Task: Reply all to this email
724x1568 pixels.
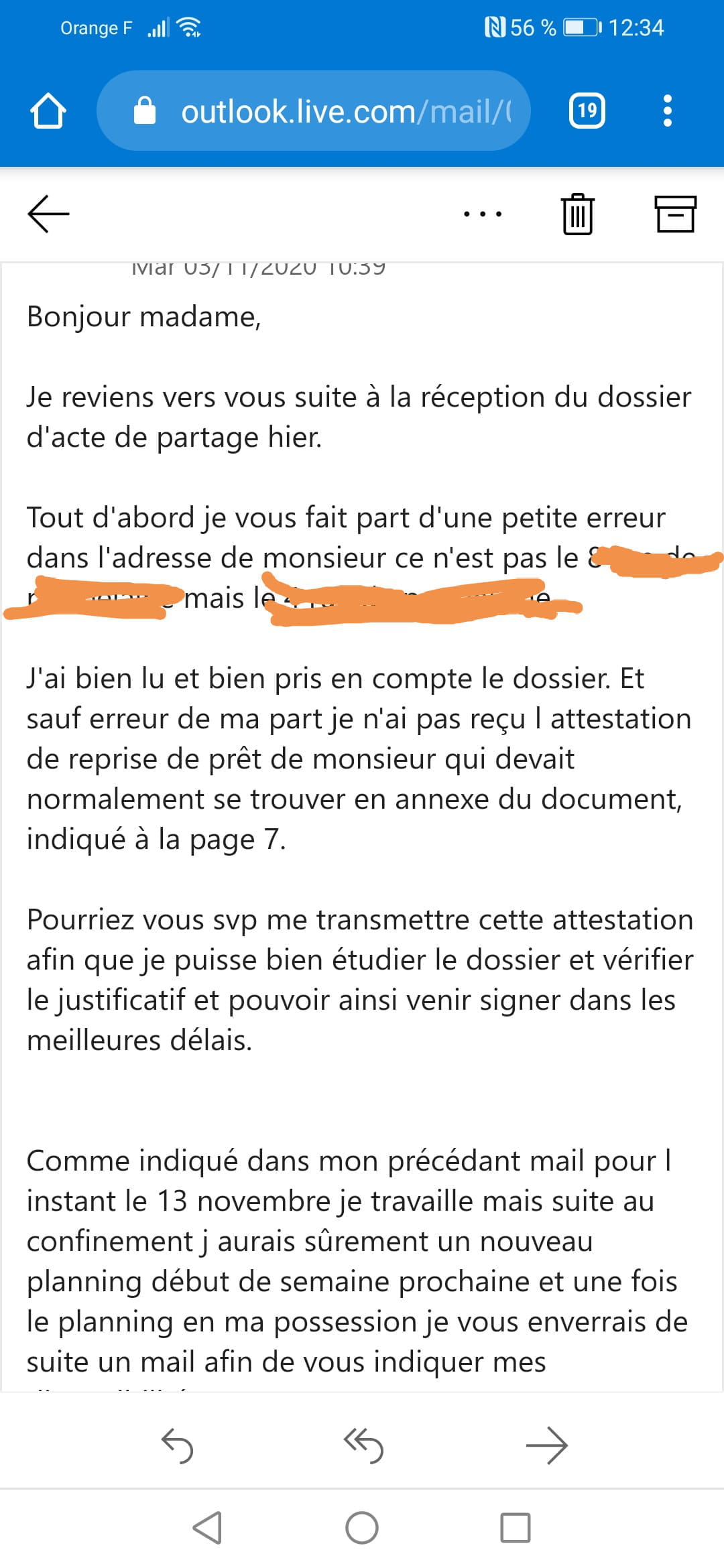Action: pyautogui.click(x=363, y=1445)
